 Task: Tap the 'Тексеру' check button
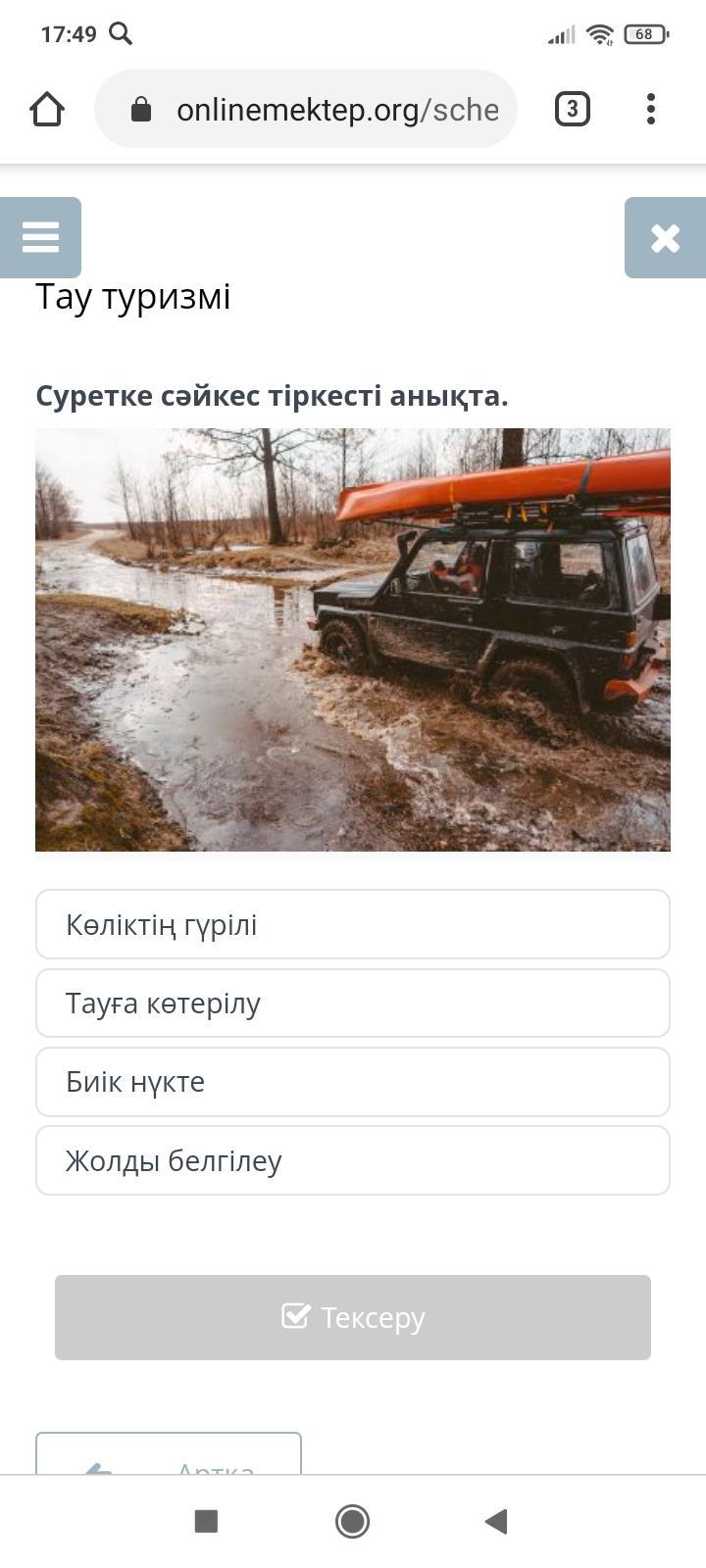click(x=353, y=1317)
